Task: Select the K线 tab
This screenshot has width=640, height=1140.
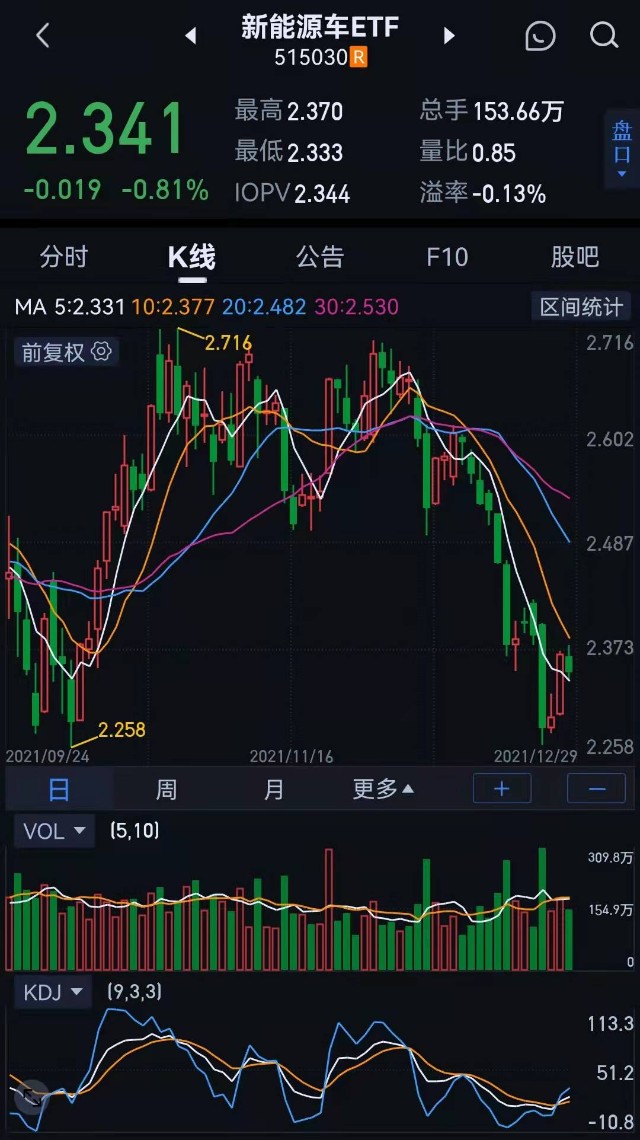Action: click(191, 257)
